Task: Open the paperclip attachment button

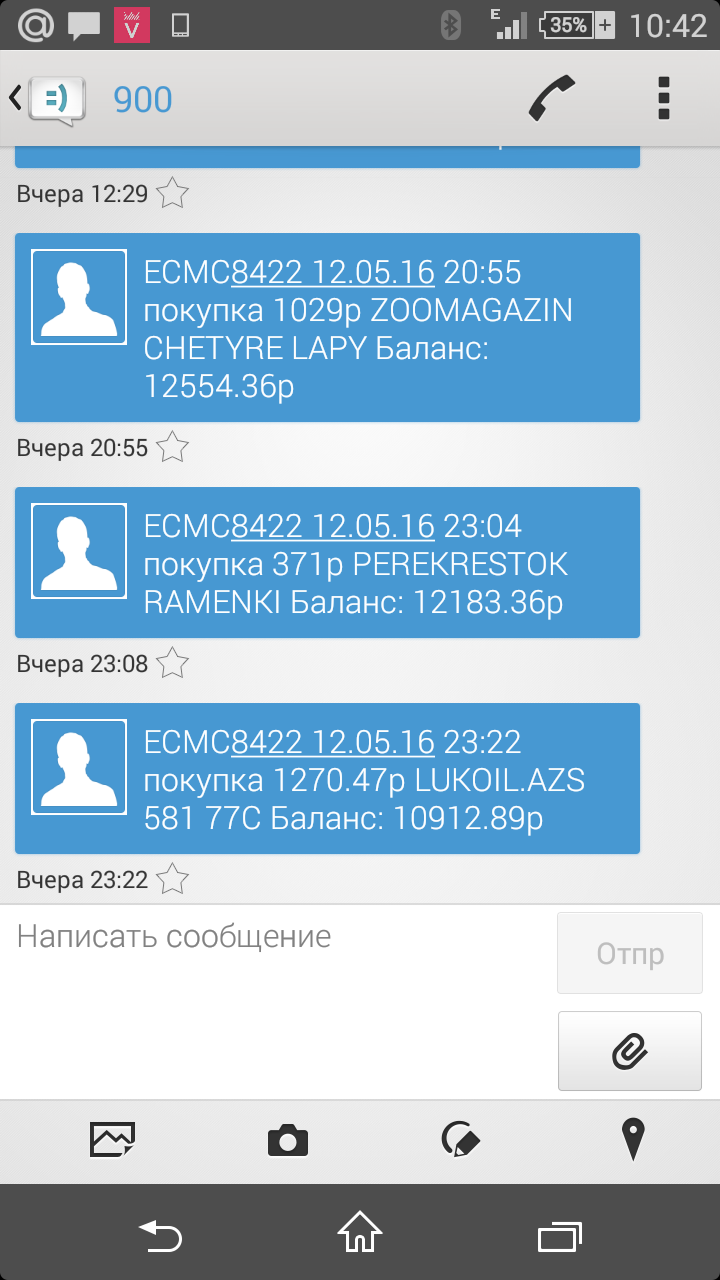Action: click(629, 1050)
